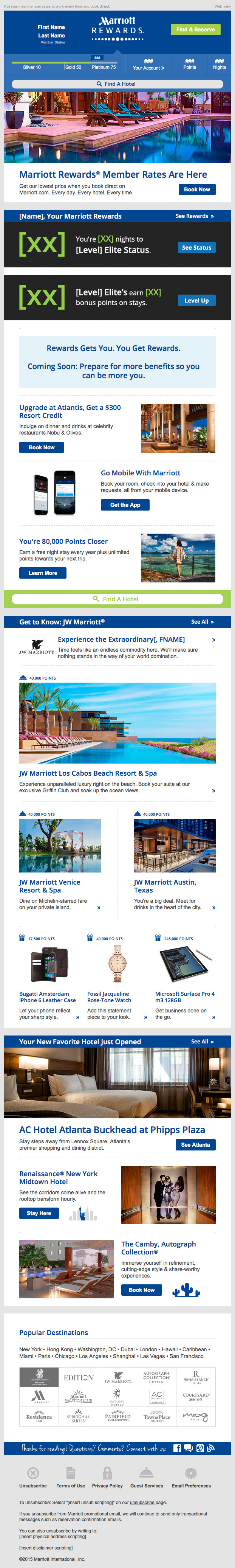Open the See Rewards link
235x1568 pixels.
click(194, 216)
